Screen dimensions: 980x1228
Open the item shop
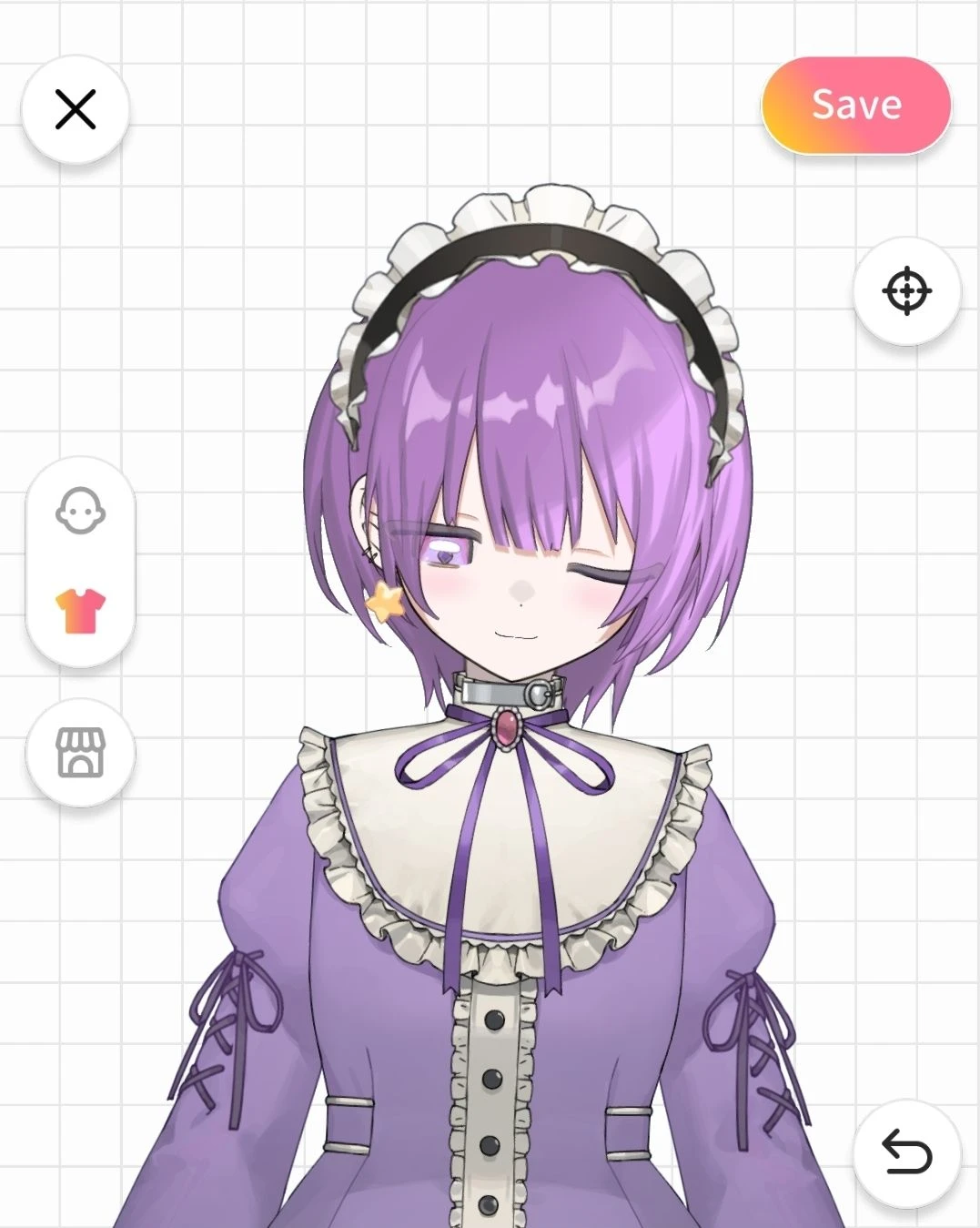click(x=80, y=753)
